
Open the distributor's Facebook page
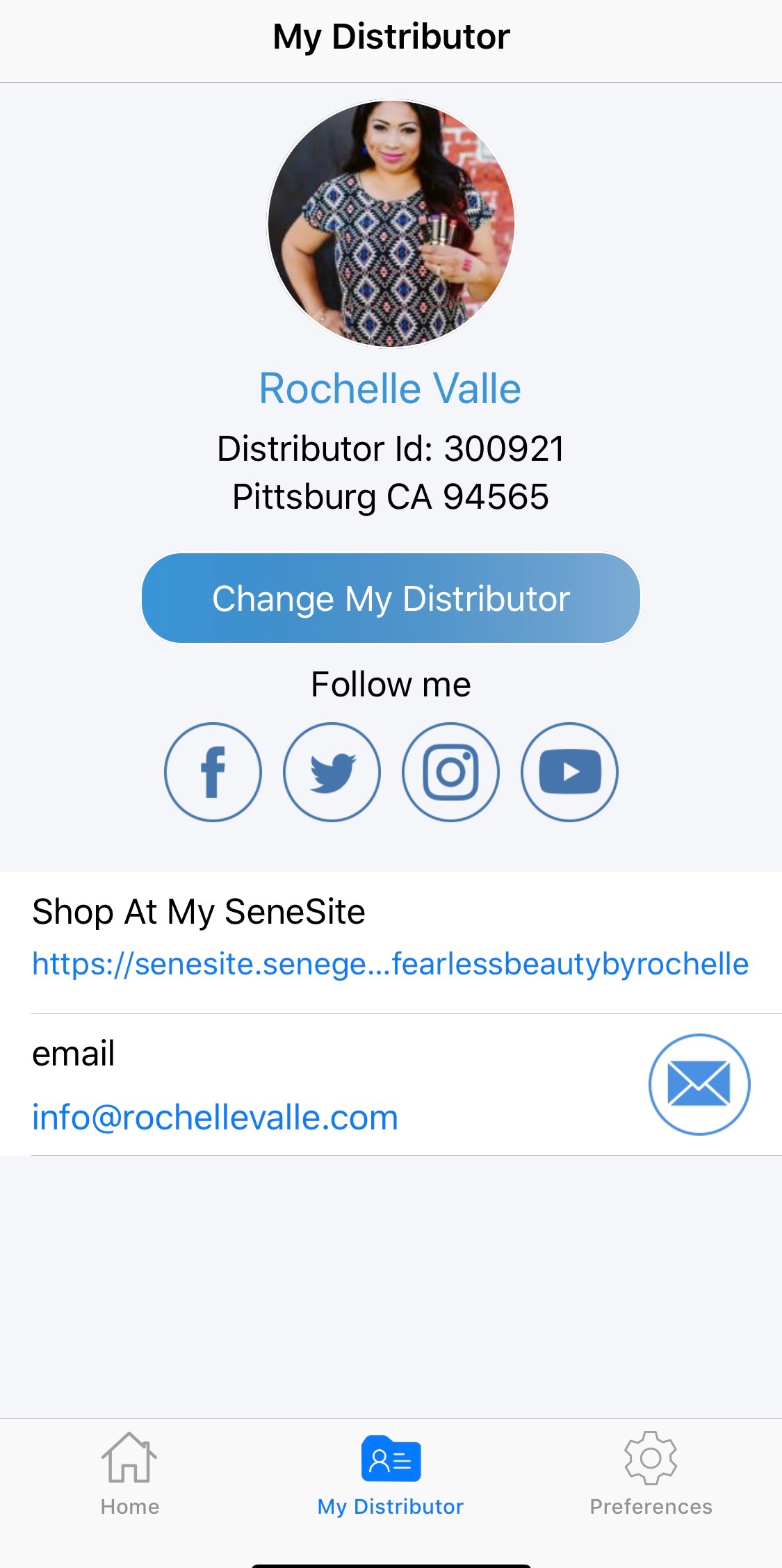[213, 772]
